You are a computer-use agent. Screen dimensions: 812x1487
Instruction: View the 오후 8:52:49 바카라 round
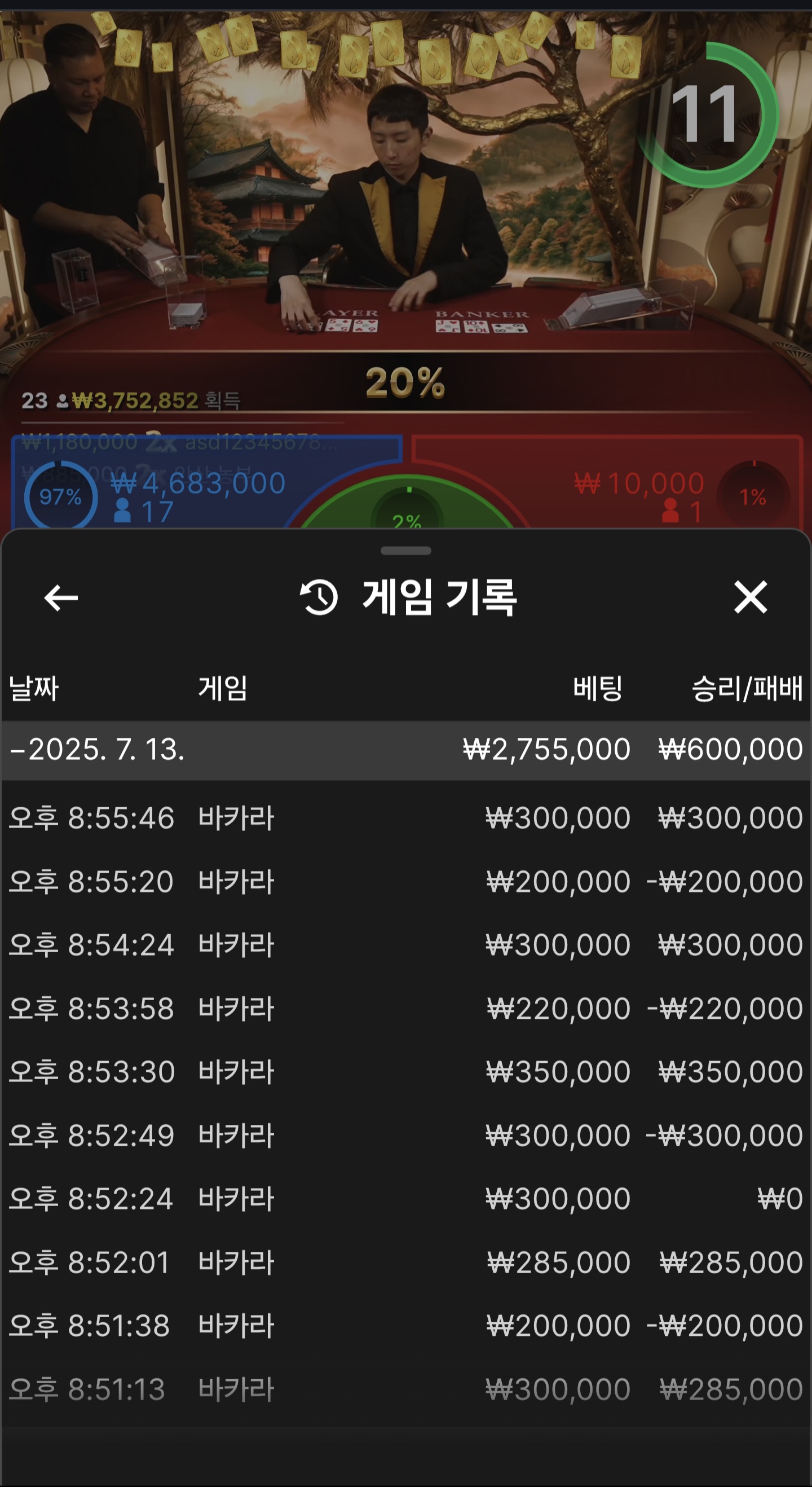[405, 1136]
